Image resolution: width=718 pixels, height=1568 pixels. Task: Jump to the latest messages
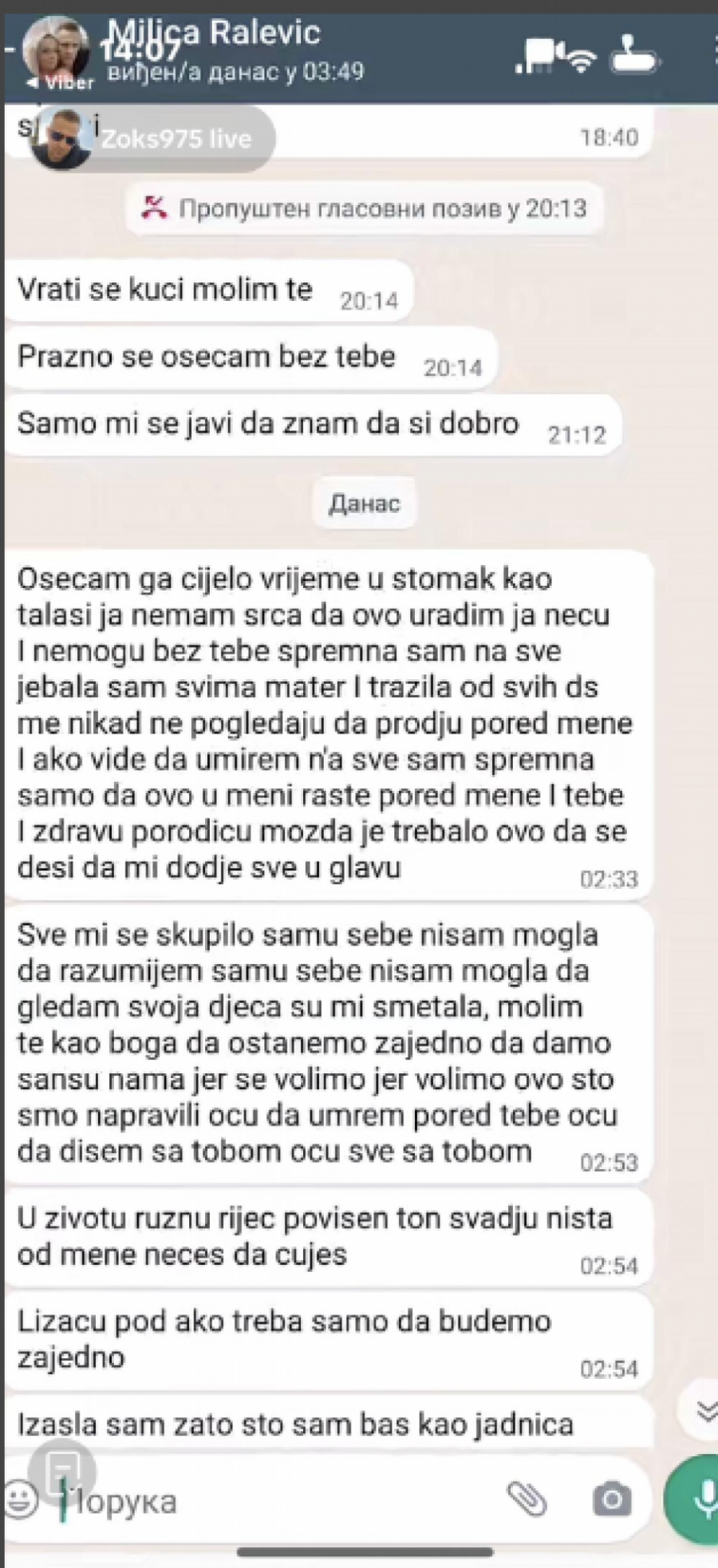pos(704,1413)
